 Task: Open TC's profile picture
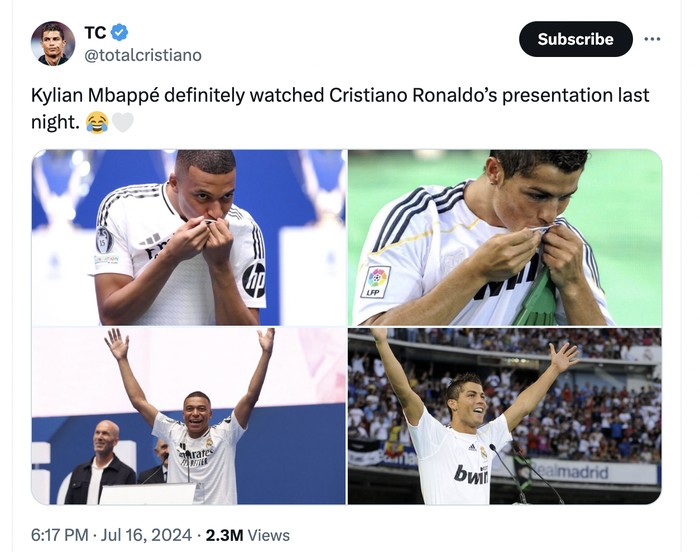(x=53, y=43)
